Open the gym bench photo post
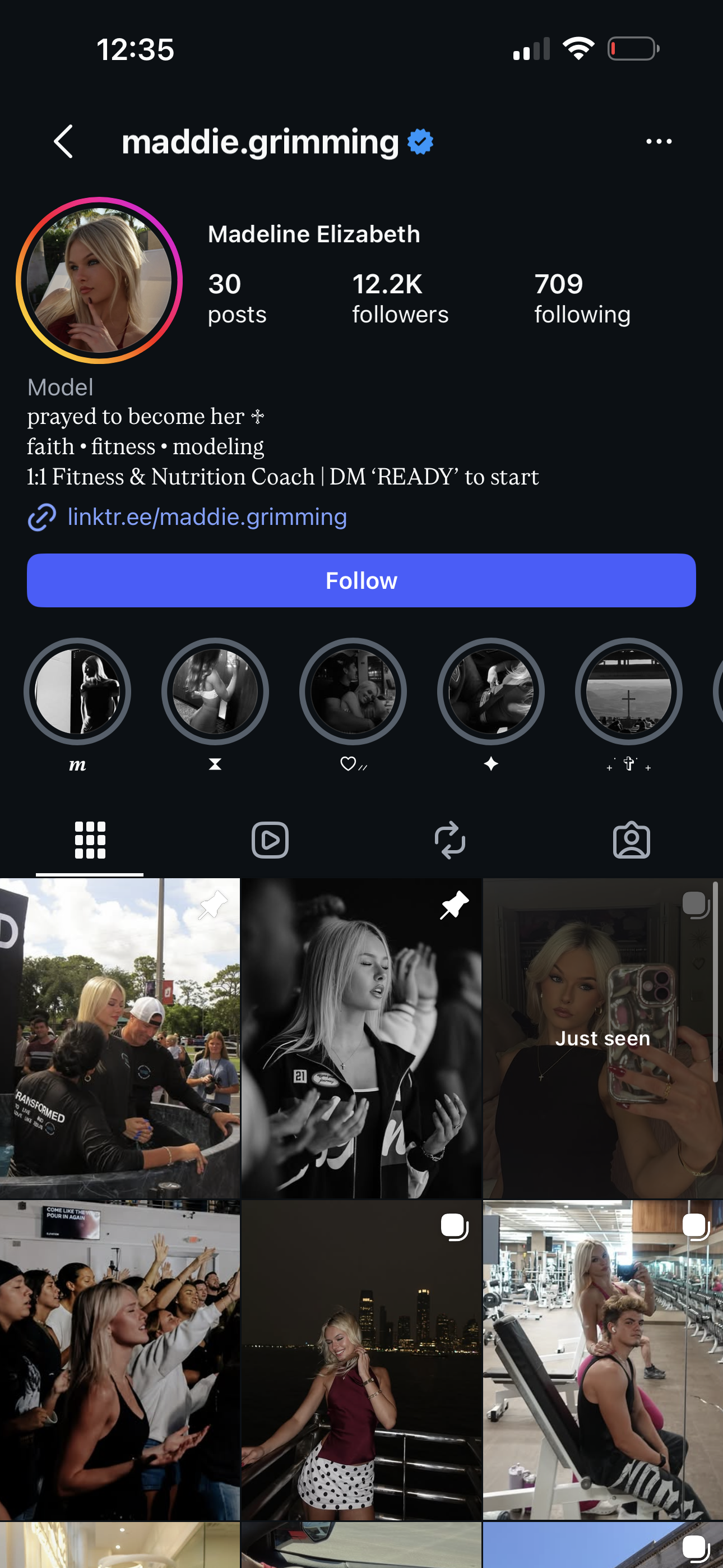Viewport: 723px width, 1568px height. tap(602, 1361)
